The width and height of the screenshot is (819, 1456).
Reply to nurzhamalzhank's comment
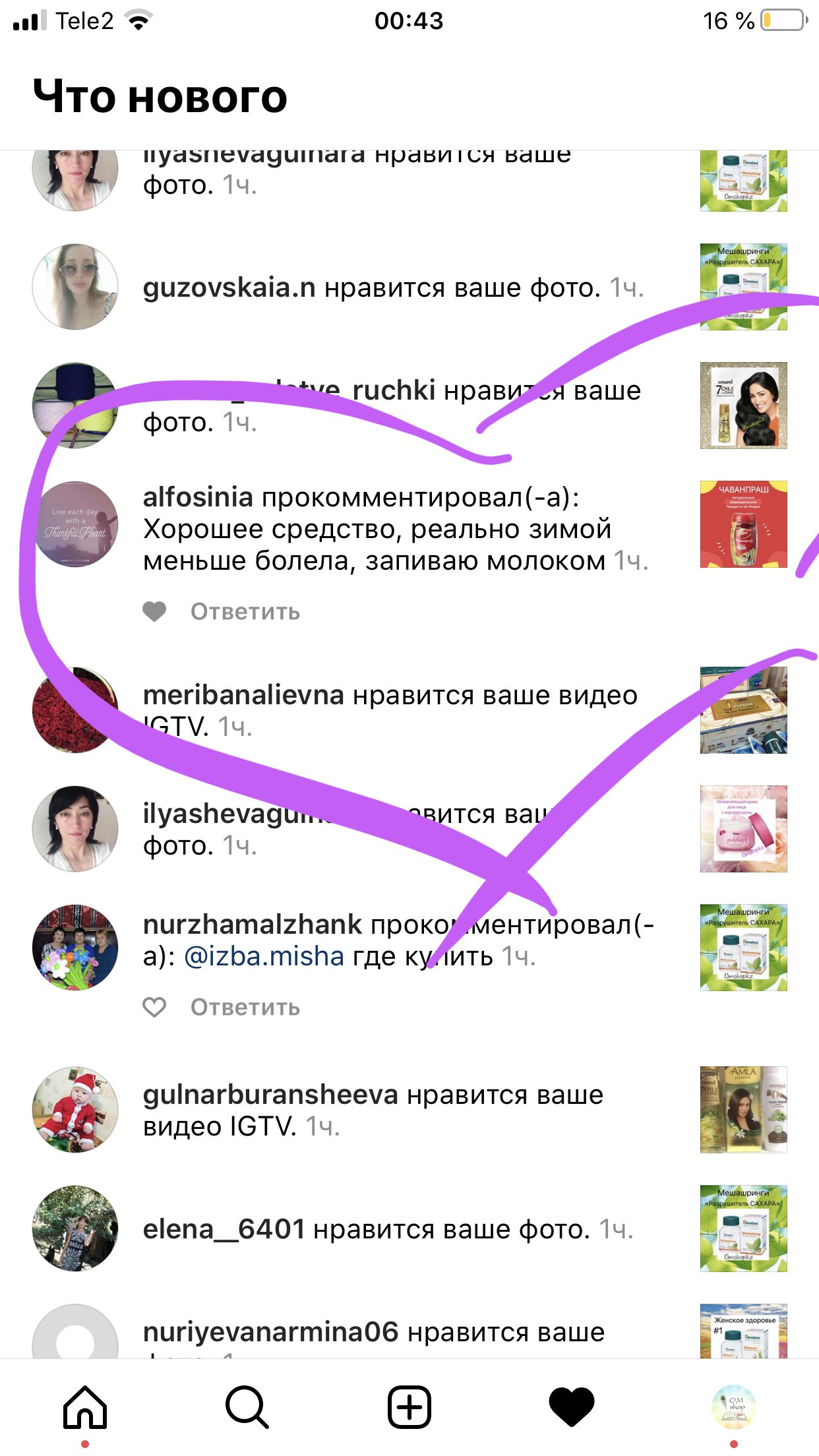(245, 1008)
